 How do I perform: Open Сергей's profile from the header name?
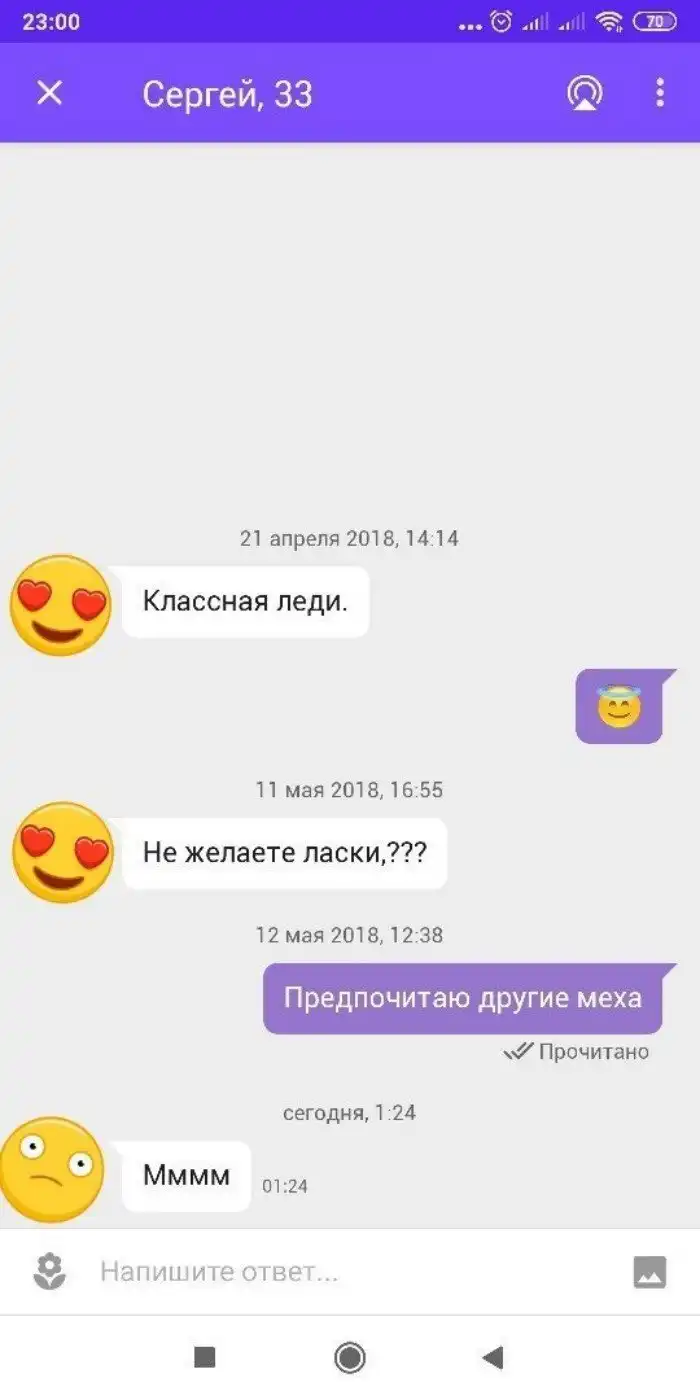pos(227,94)
